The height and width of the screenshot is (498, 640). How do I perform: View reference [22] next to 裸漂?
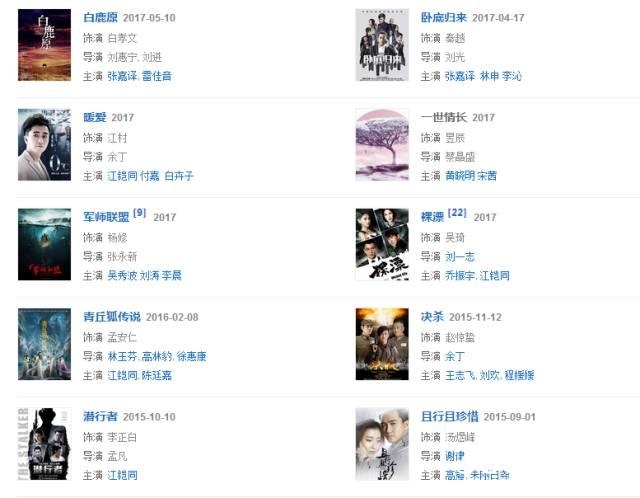point(457,213)
